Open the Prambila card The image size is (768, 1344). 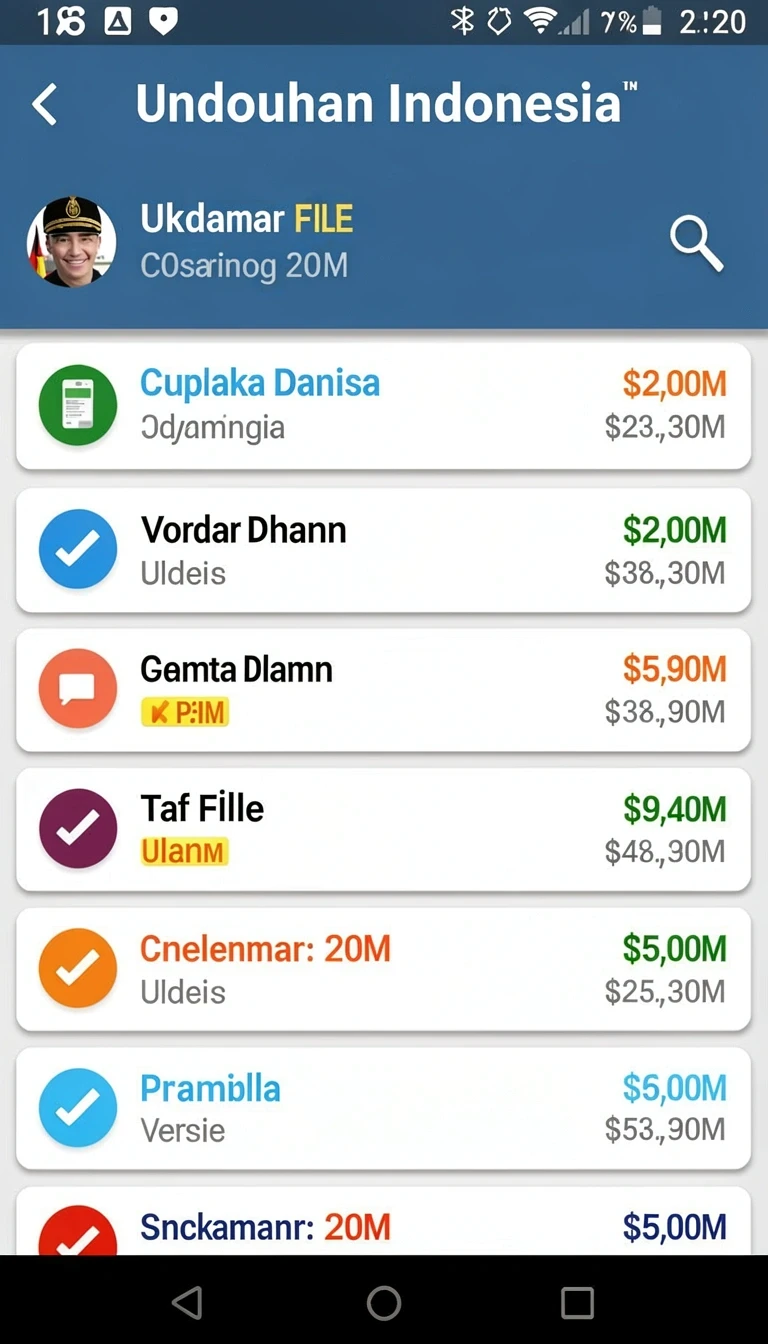click(x=384, y=1108)
